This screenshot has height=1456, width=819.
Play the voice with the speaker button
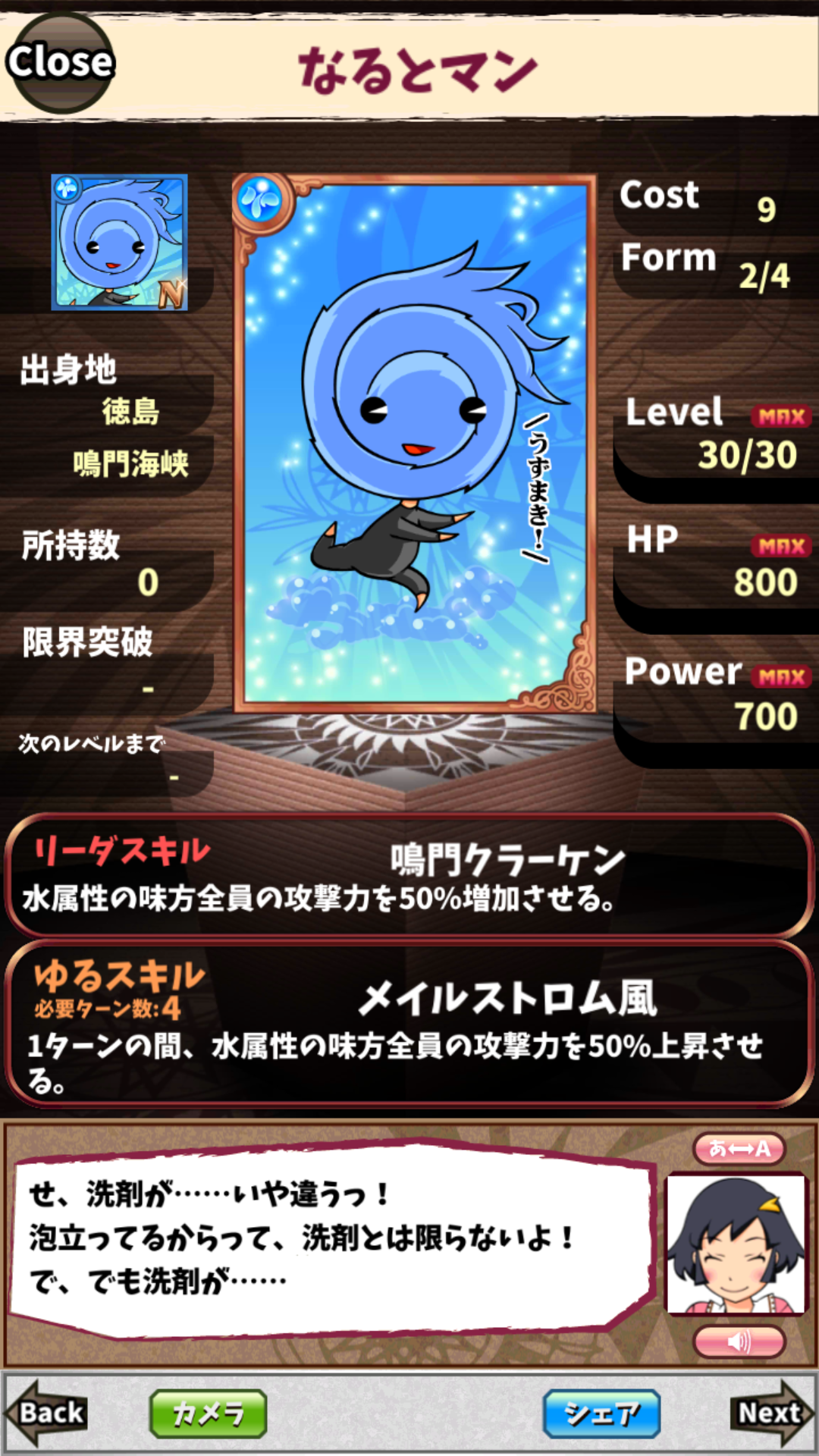pyautogui.click(x=739, y=1342)
